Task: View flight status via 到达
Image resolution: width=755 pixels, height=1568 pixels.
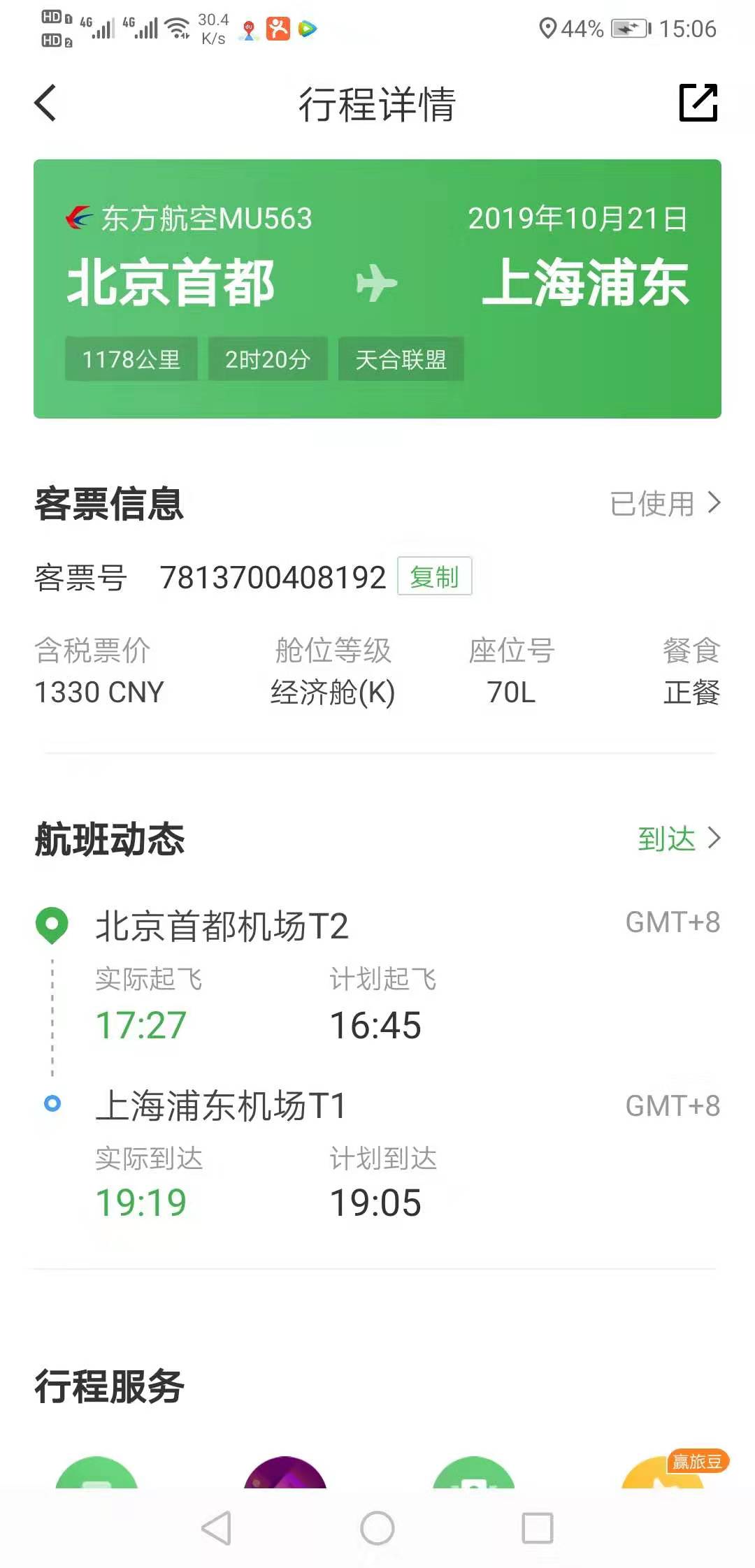Action: click(x=678, y=838)
